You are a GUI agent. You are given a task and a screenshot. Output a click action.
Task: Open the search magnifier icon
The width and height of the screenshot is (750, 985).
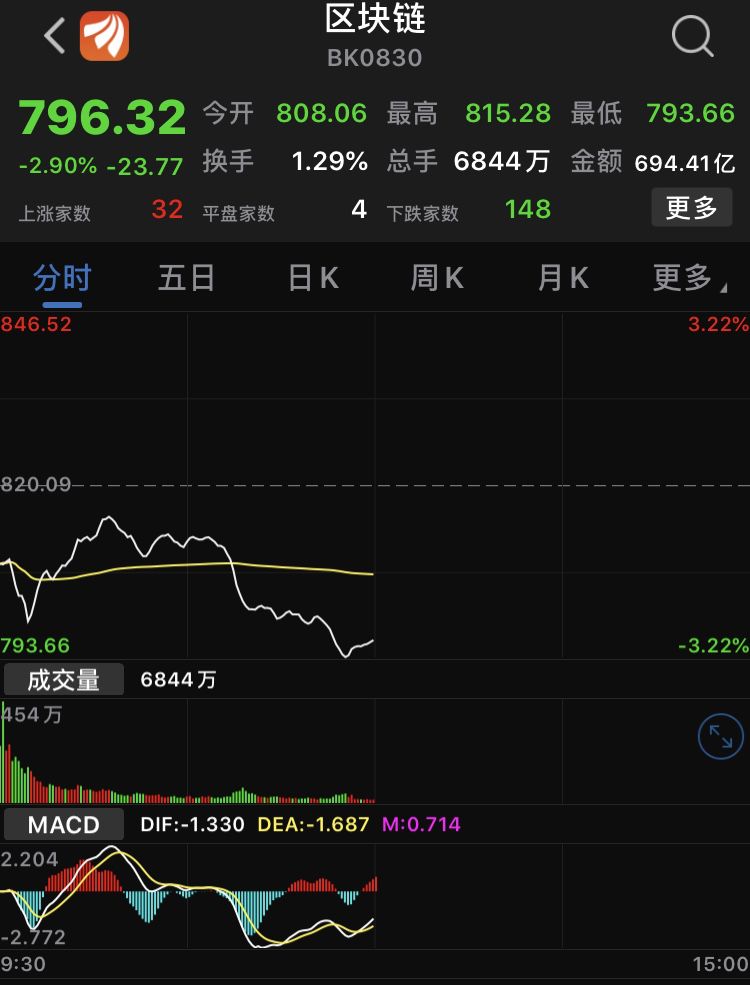[x=692, y=38]
